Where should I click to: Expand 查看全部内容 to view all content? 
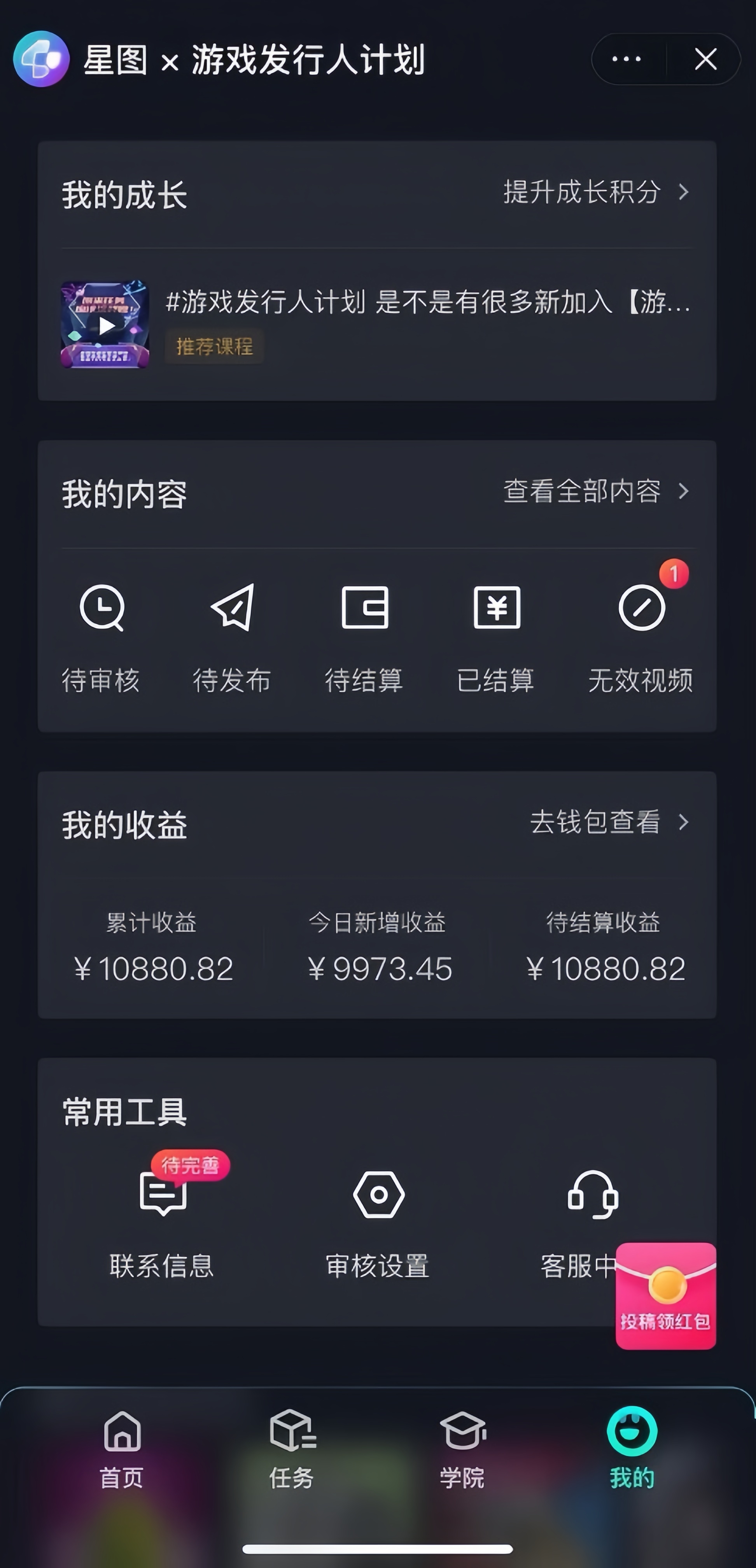coord(593,492)
